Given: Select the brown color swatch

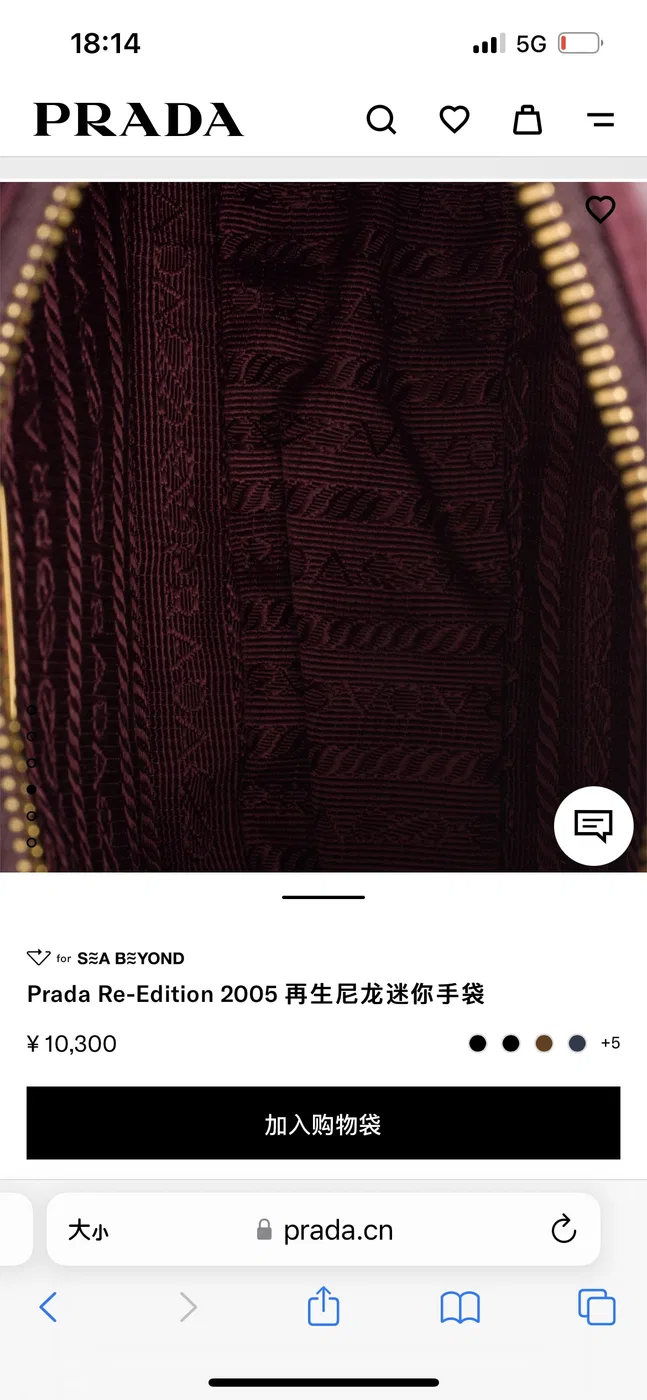Looking at the screenshot, I should click(x=544, y=1043).
